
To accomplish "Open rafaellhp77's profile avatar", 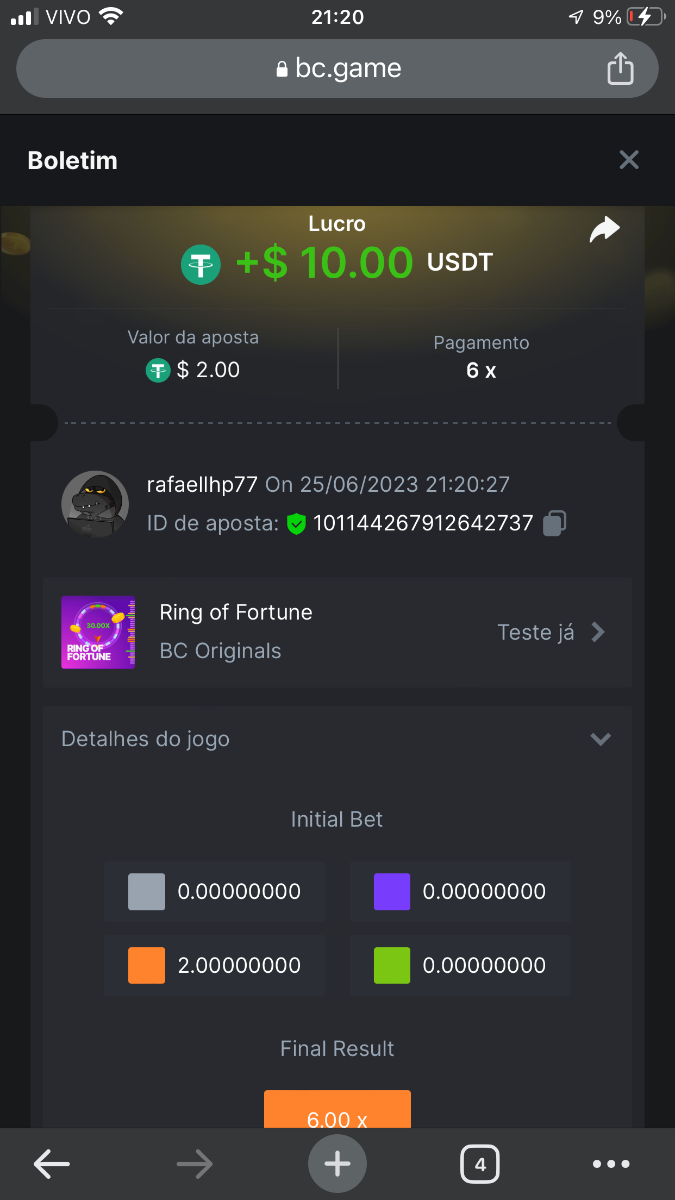I will point(94,504).
